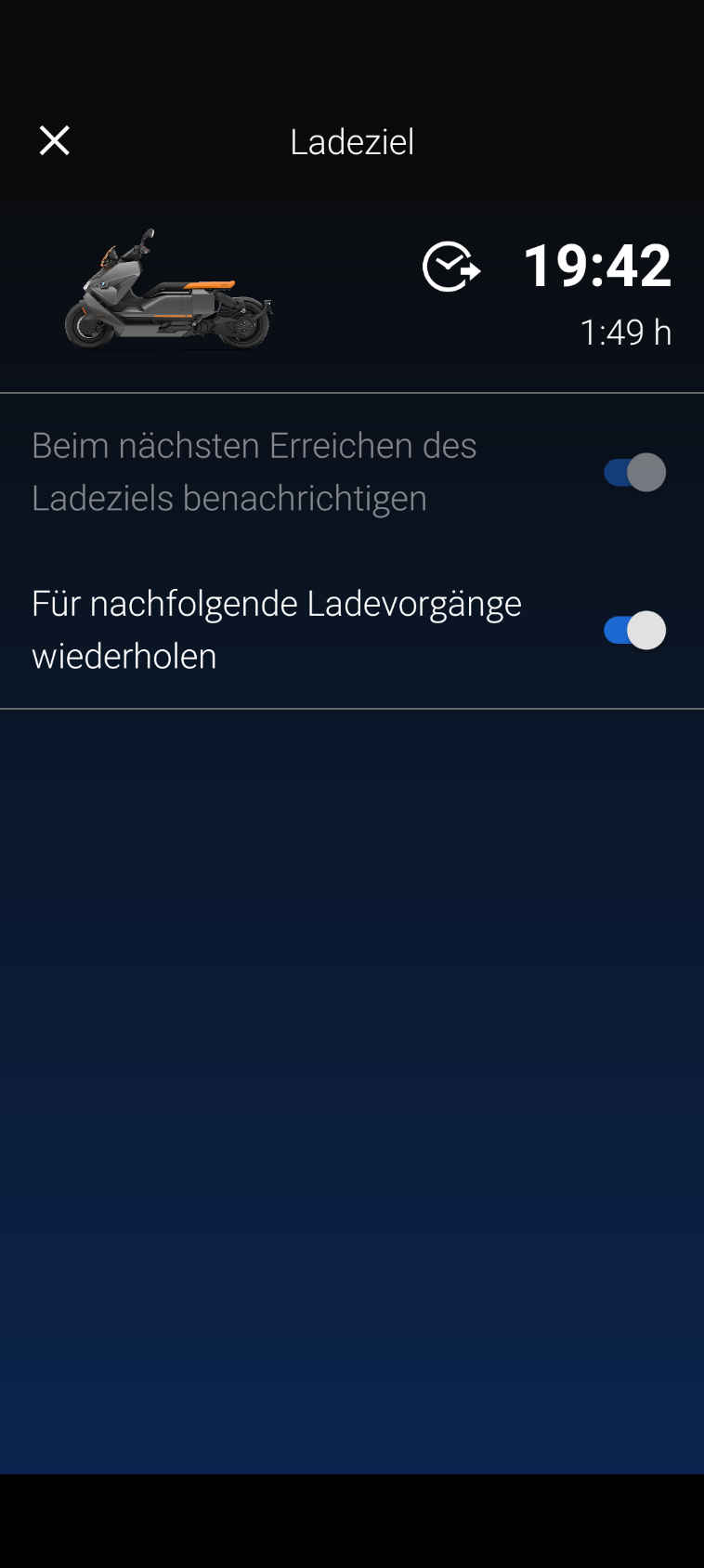
Task: Toggle 'Für nachfolgende Ladevorgänge wiederholen' switch
Action: point(634,631)
